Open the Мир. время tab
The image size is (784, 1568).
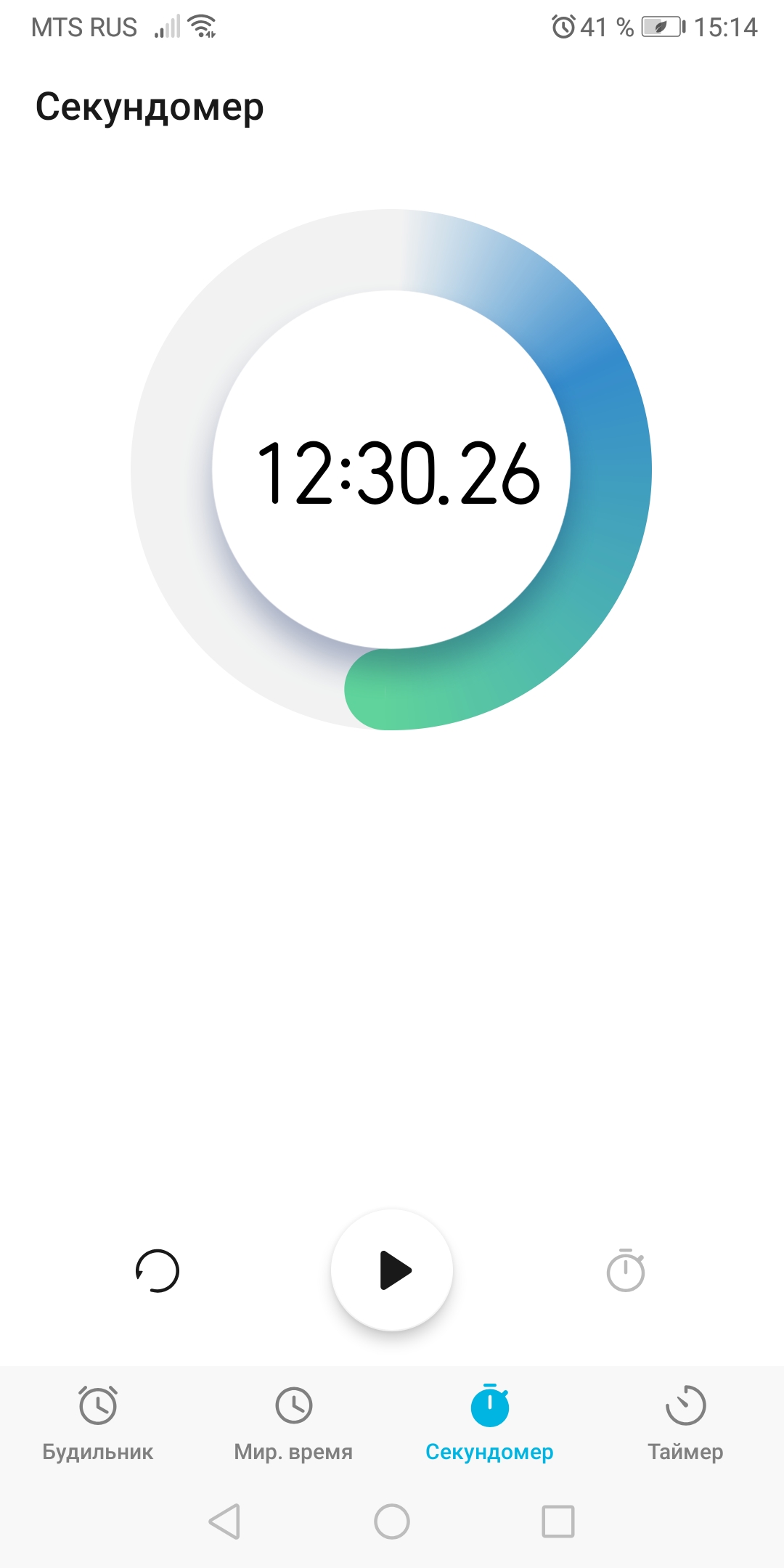tap(293, 1423)
